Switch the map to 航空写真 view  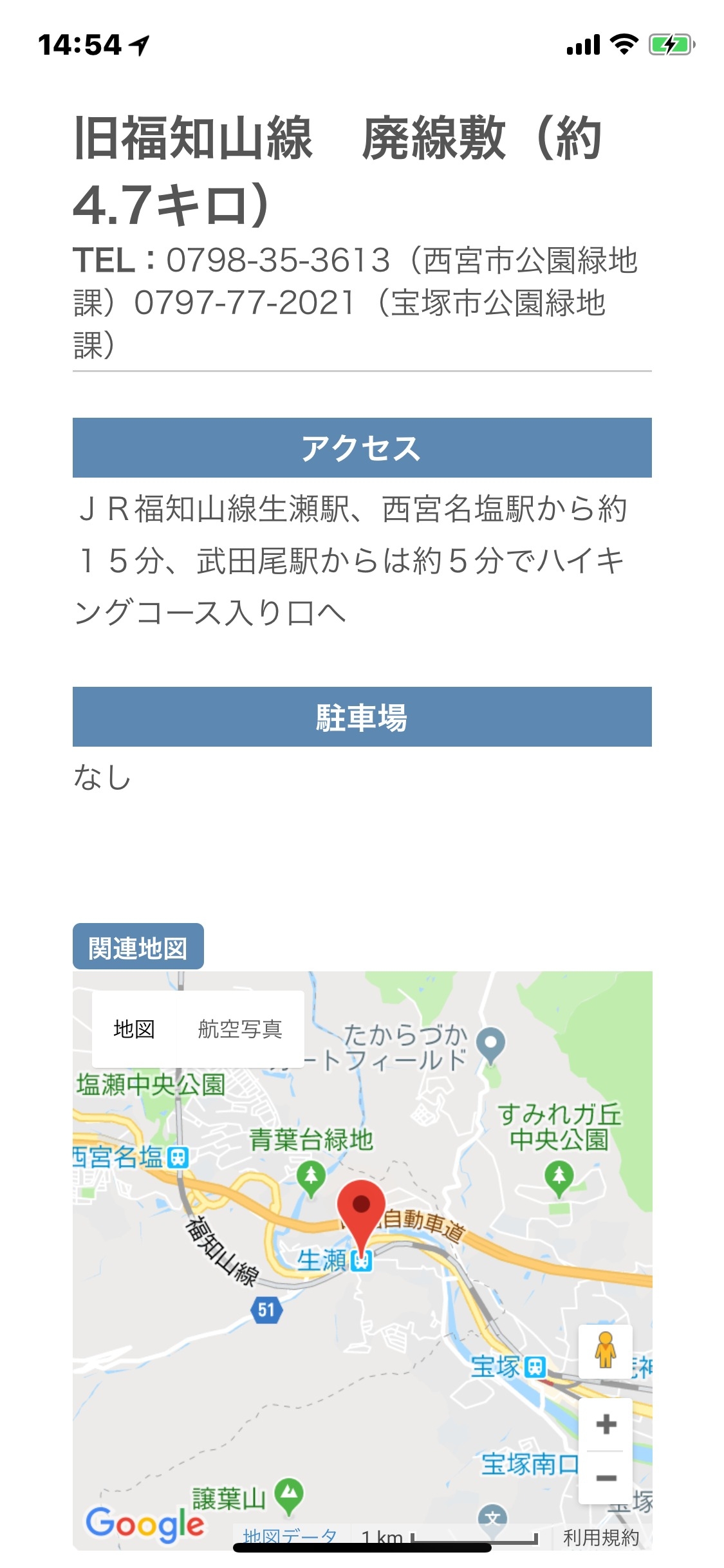(239, 1029)
